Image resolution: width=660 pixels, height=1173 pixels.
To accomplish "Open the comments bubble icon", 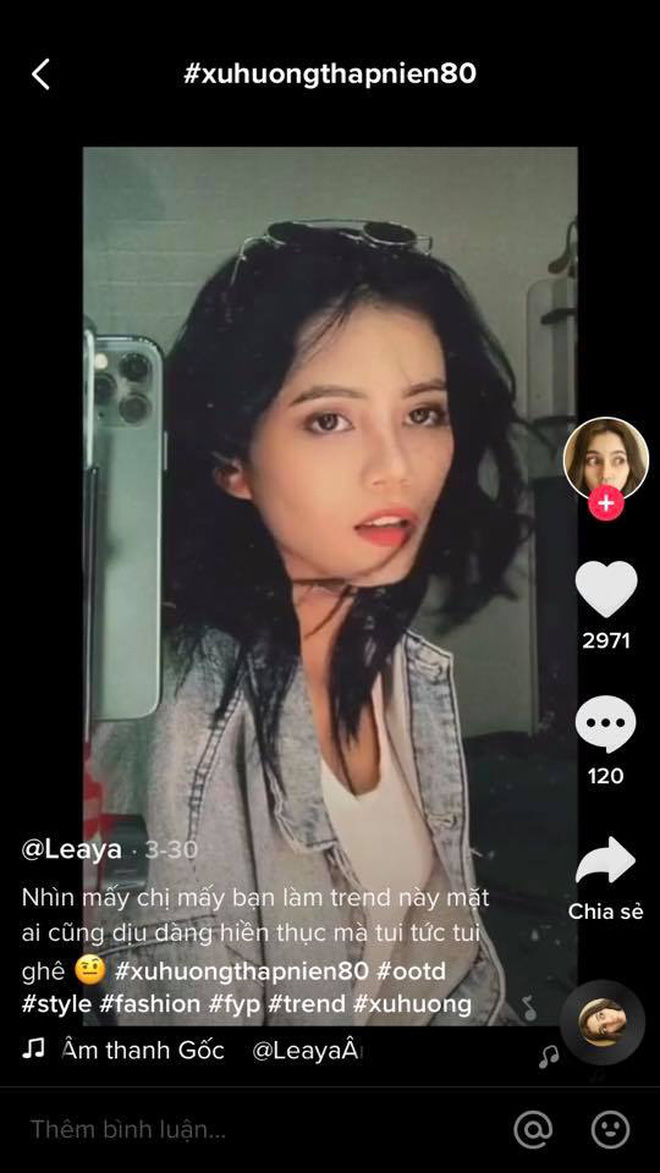I will tap(606, 725).
